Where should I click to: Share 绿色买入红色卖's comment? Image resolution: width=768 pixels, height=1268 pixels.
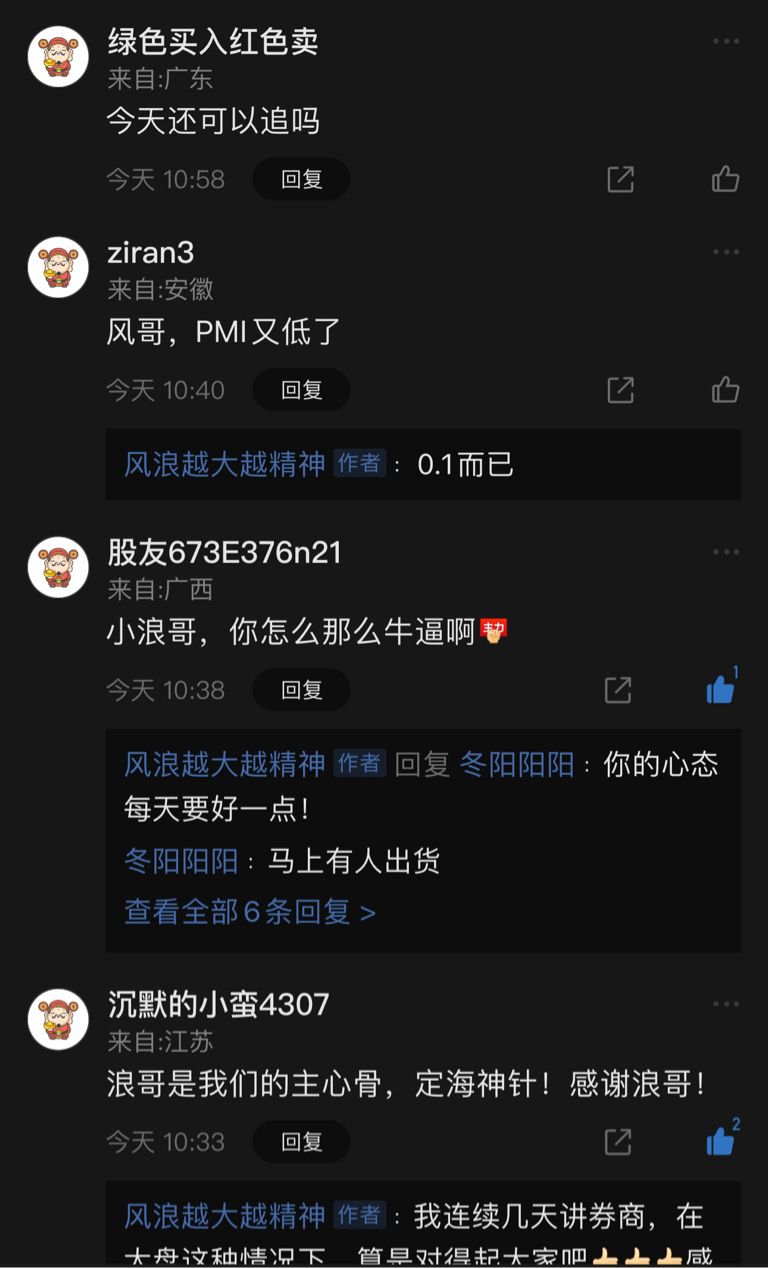tap(620, 180)
